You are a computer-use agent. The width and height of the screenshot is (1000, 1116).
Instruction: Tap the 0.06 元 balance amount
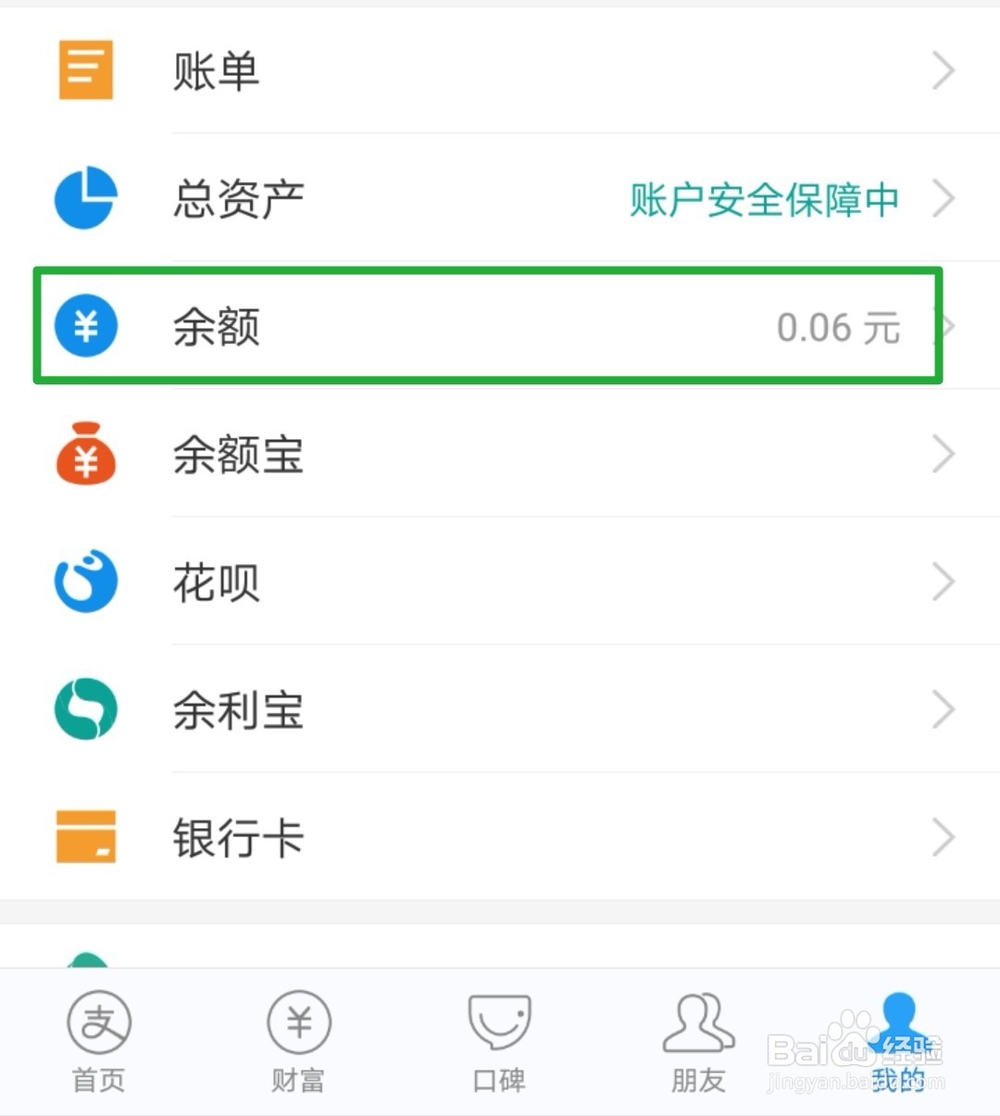[x=838, y=326]
